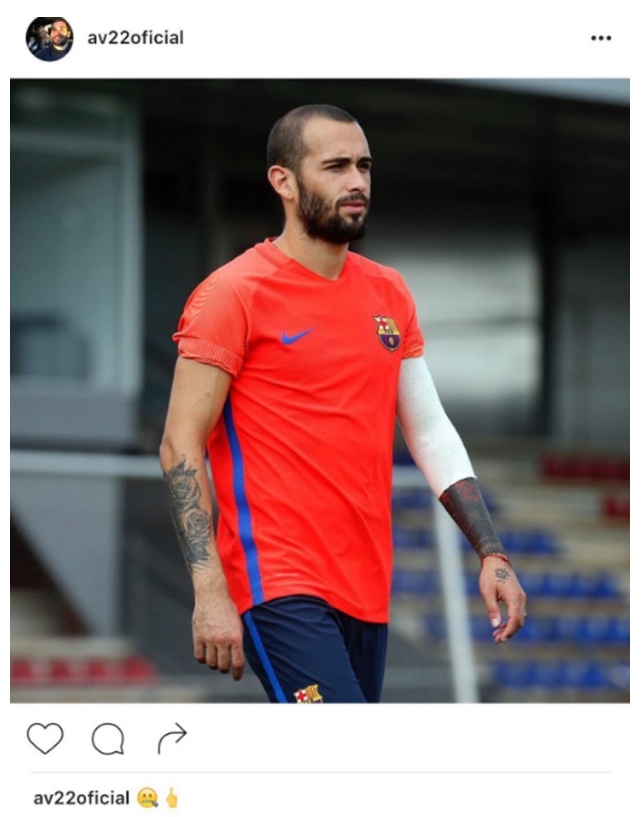Open the av22oficial username in the post header

pos(135,38)
